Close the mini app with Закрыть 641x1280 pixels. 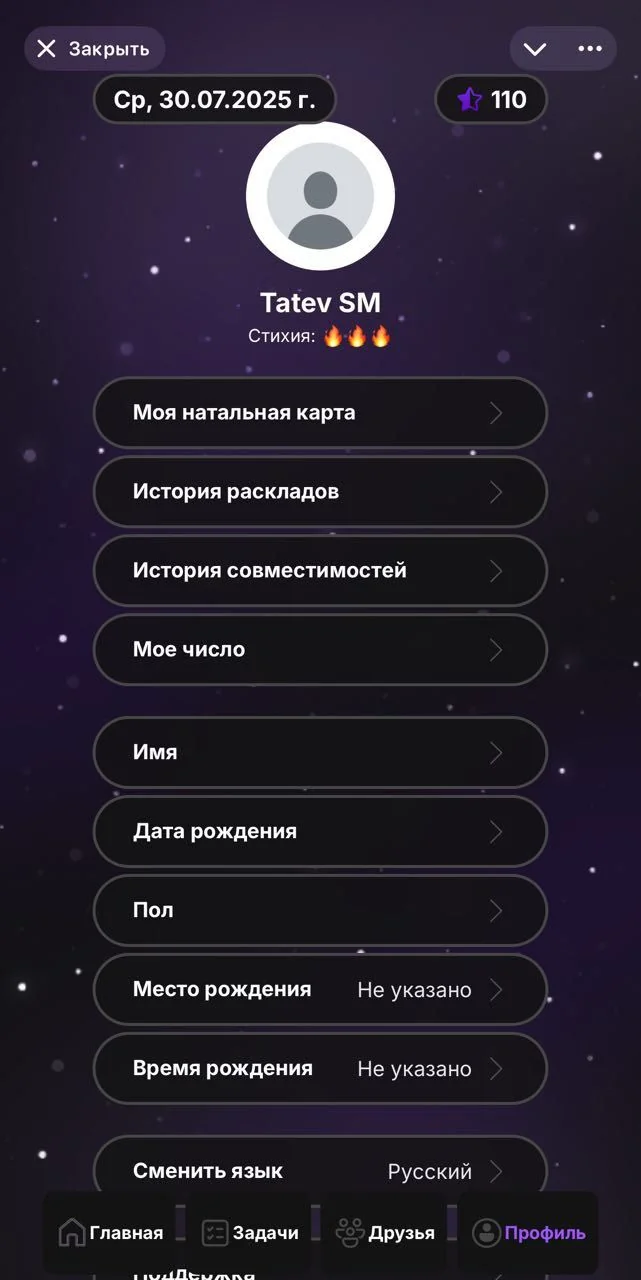pyautogui.click(x=94, y=48)
